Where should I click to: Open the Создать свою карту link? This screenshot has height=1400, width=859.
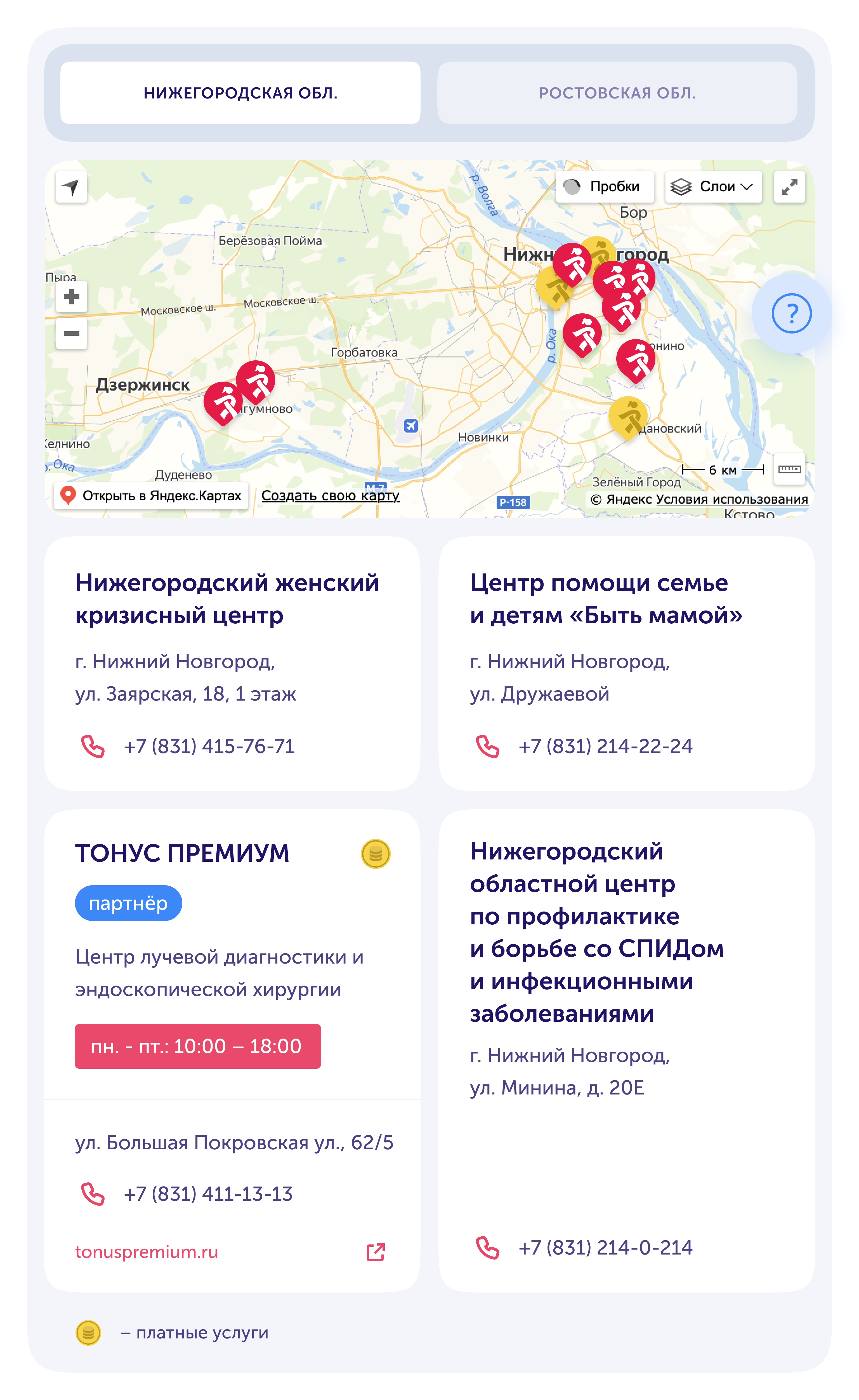(x=330, y=496)
